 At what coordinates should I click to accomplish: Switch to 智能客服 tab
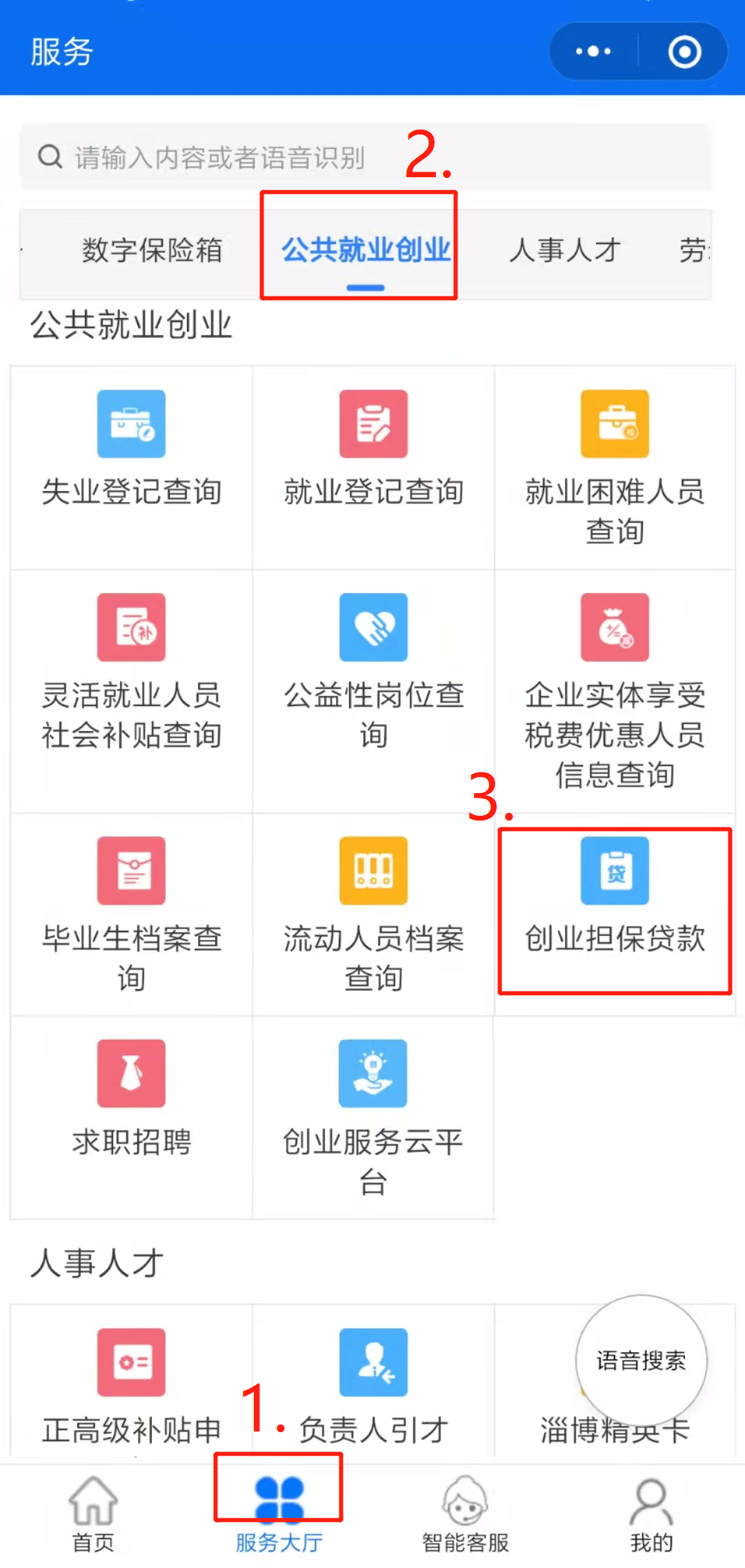[466, 1514]
